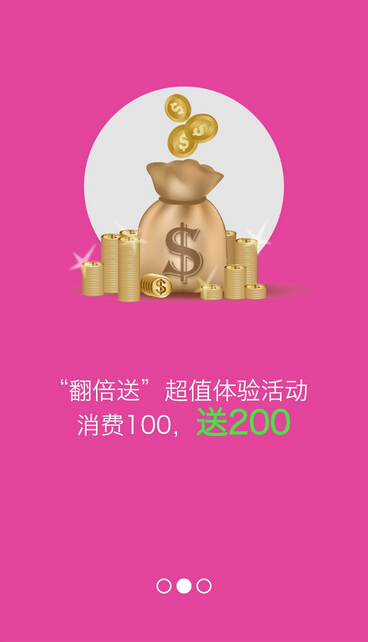368x642 pixels.
Task: Jump to the third page indicator dot
Action: pyautogui.click(x=204, y=586)
